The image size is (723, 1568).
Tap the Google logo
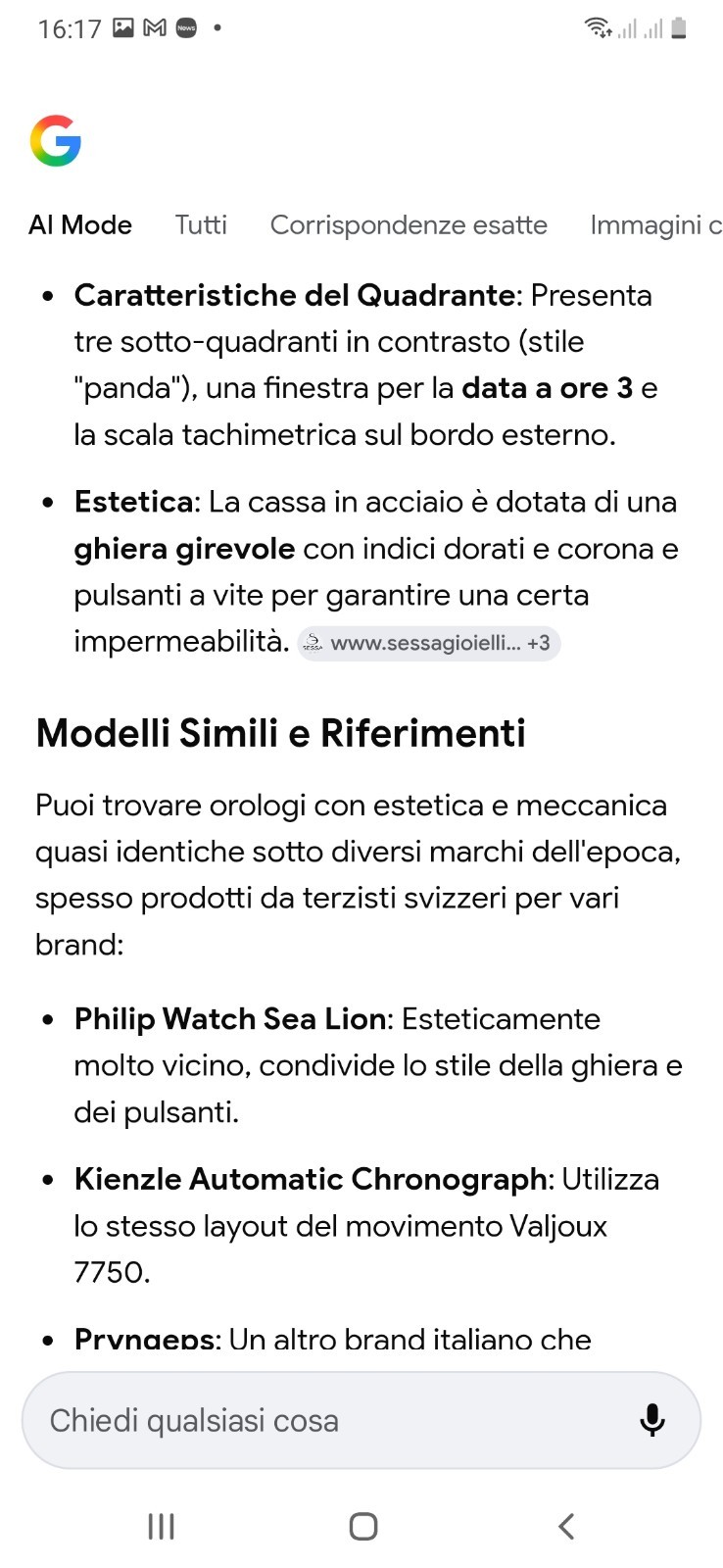coord(56,141)
